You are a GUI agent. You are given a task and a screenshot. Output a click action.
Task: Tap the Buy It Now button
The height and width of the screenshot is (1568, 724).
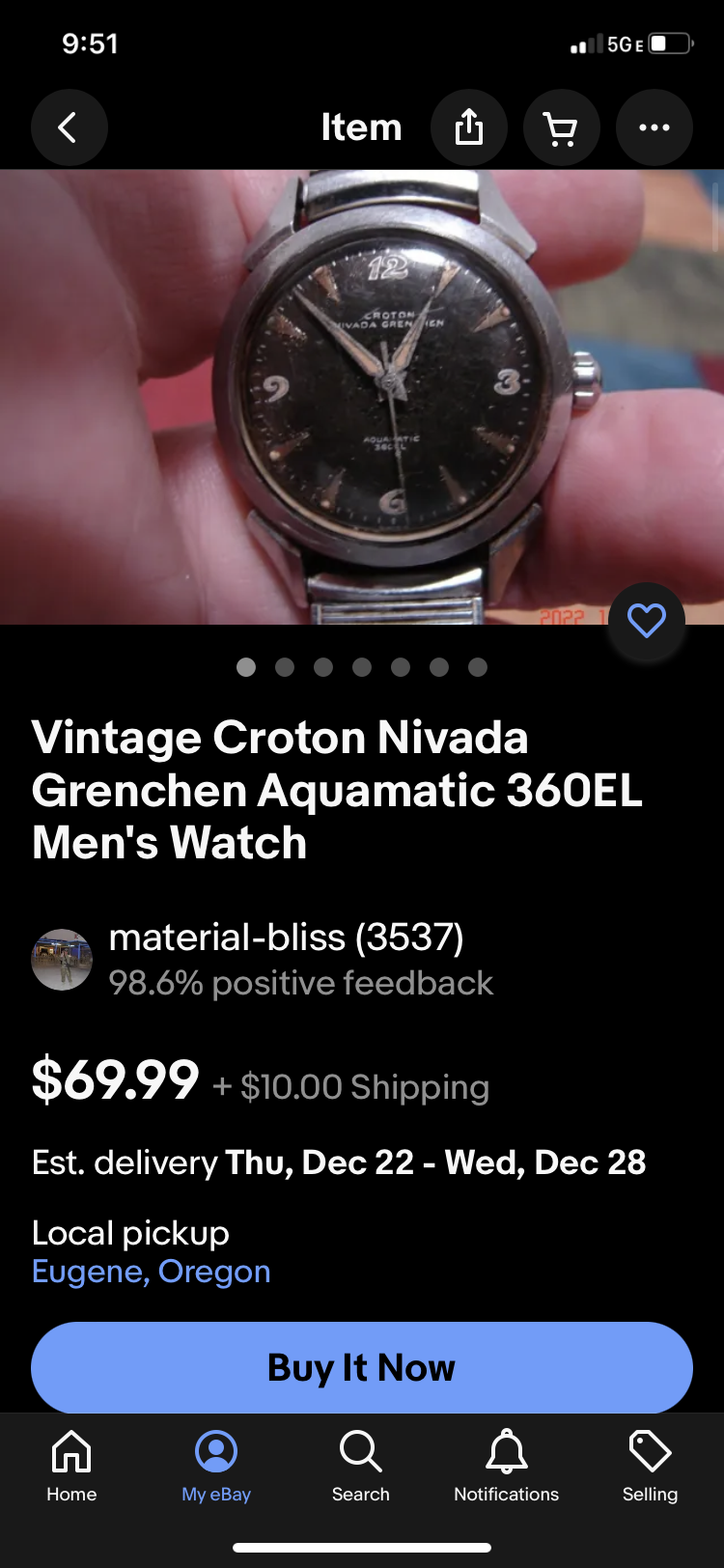tap(362, 1368)
